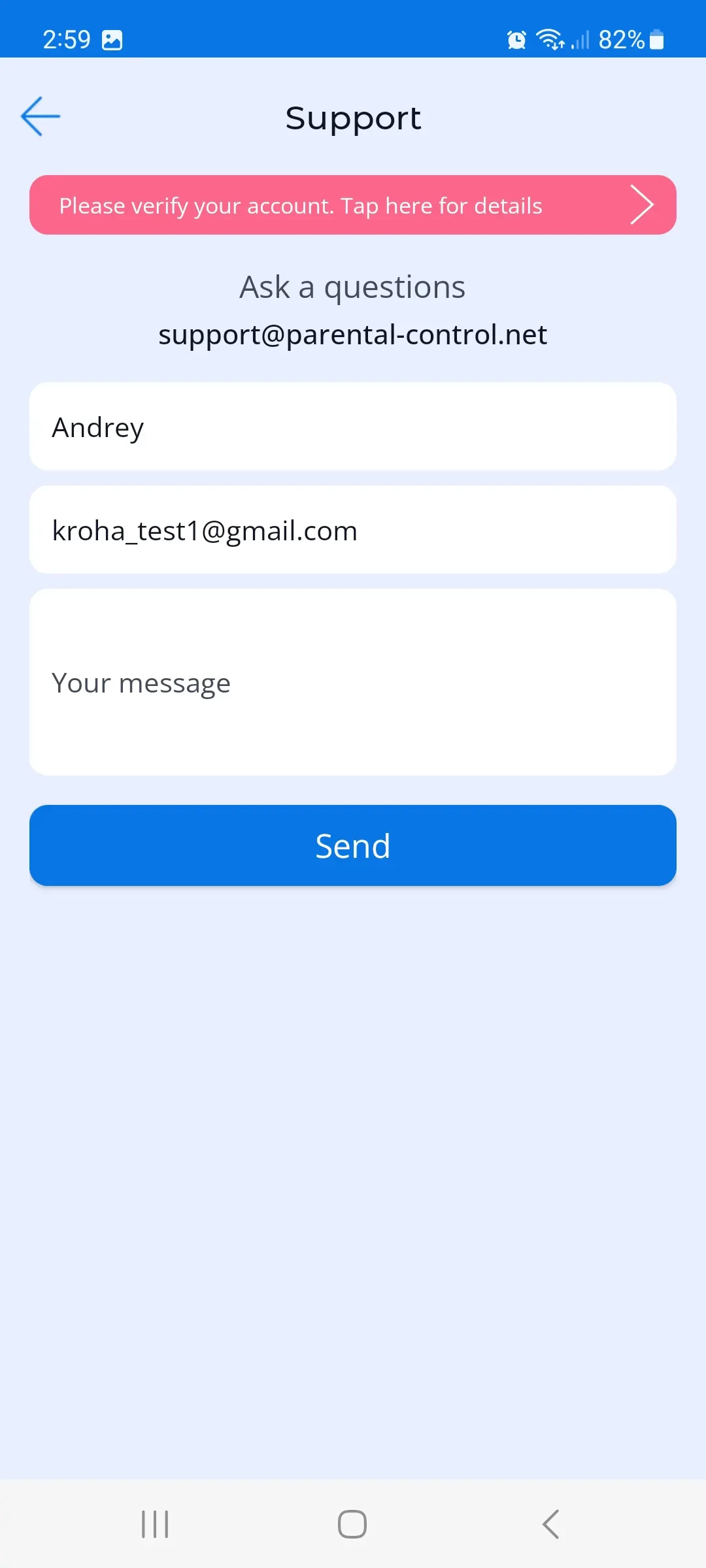Viewport: 706px width, 1568px height.
Task: Edit the email field kroha_test1@gmail.com
Action: (x=353, y=530)
